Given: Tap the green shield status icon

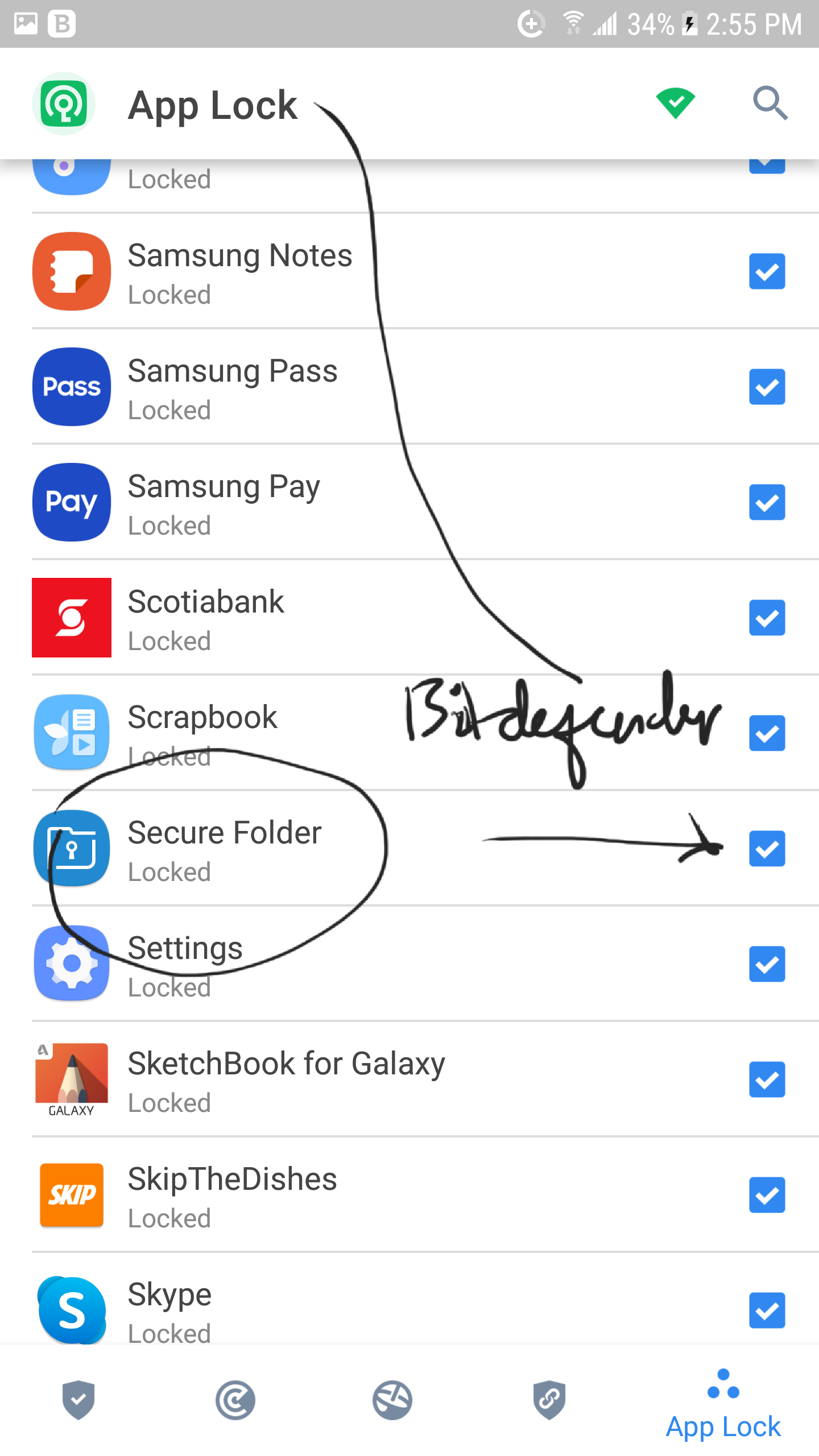Looking at the screenshot, I should (x=675, y=104).
